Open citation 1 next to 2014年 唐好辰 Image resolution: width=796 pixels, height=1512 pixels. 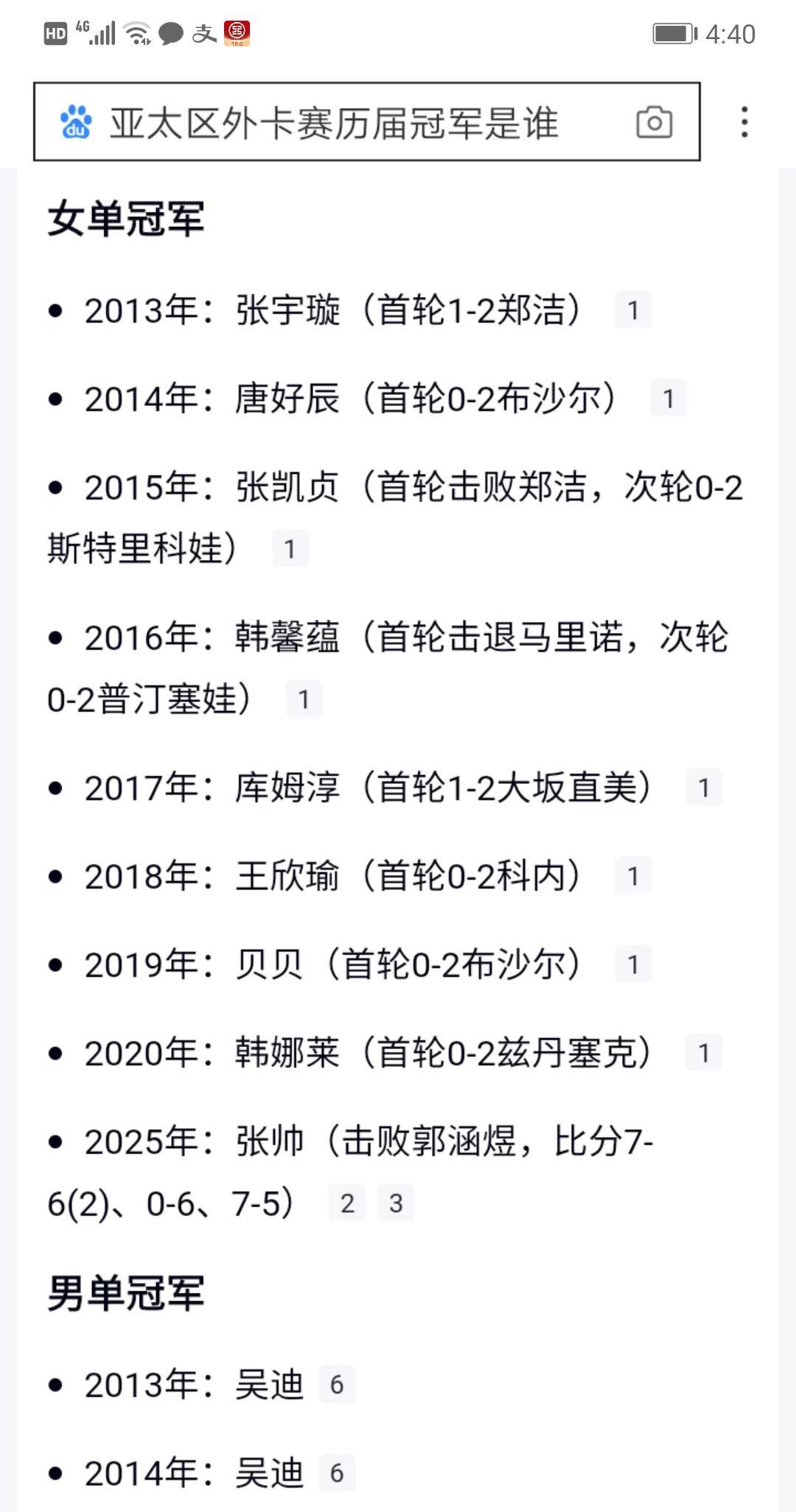[668, 398]
